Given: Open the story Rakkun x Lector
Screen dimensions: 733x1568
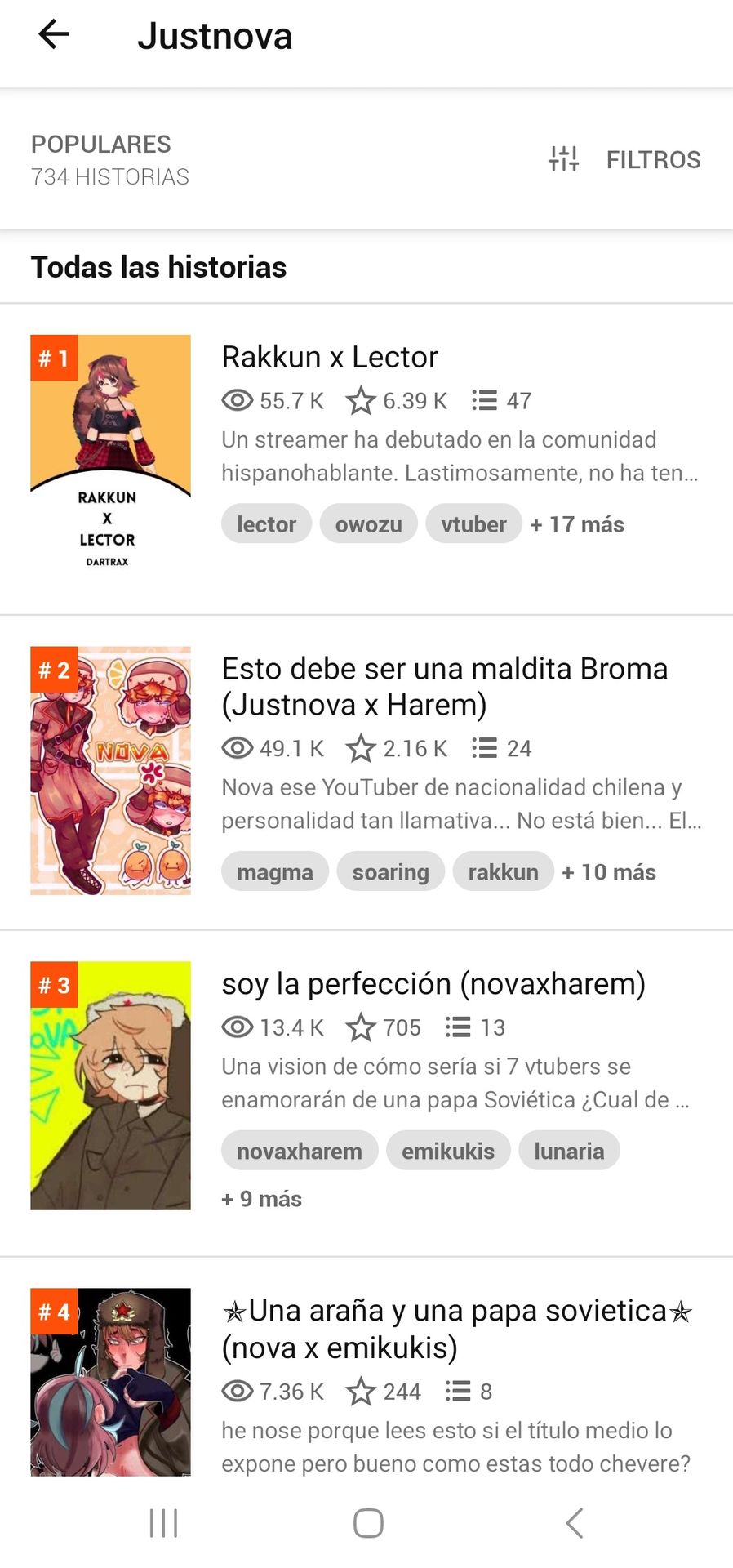Looking at the screenshot, I should click(x=330, y=357).
